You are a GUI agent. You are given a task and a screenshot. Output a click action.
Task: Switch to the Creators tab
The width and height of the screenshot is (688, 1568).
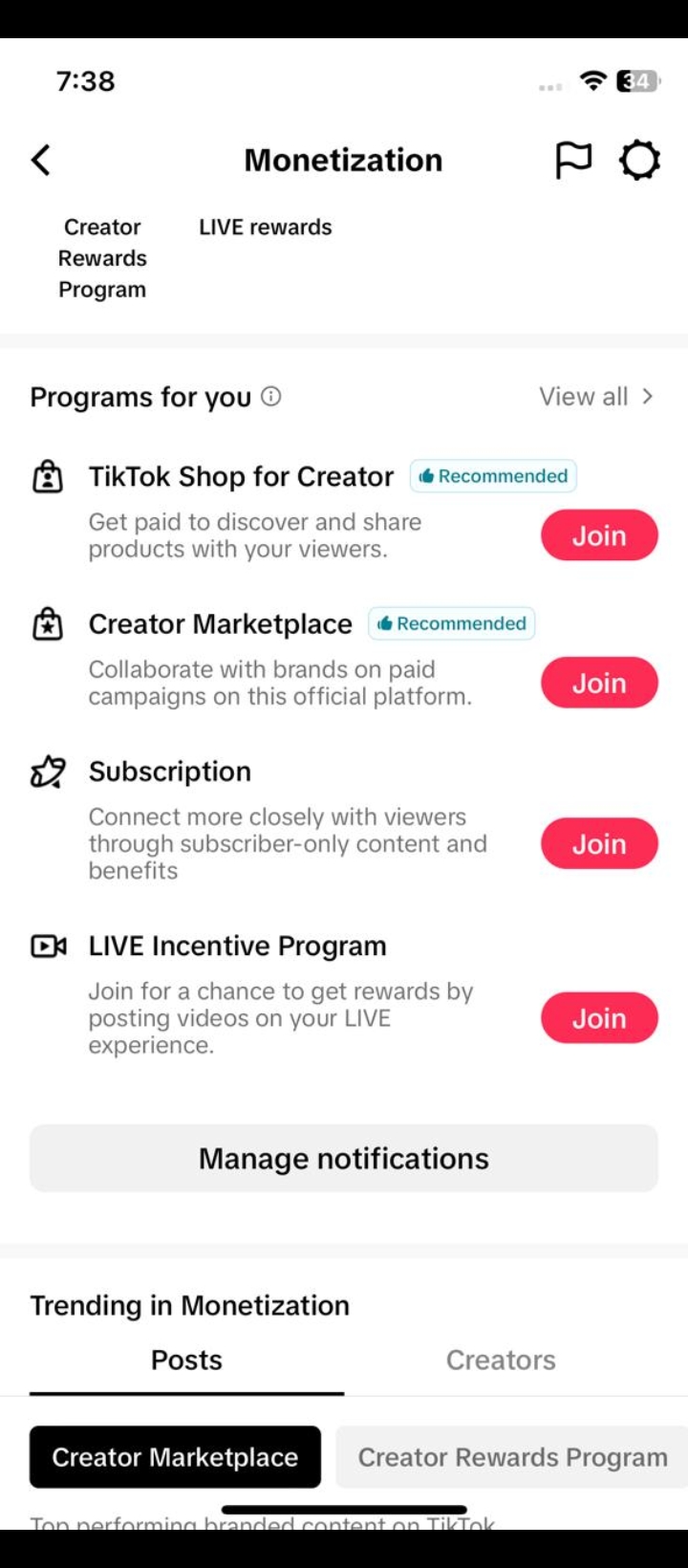501,1361
